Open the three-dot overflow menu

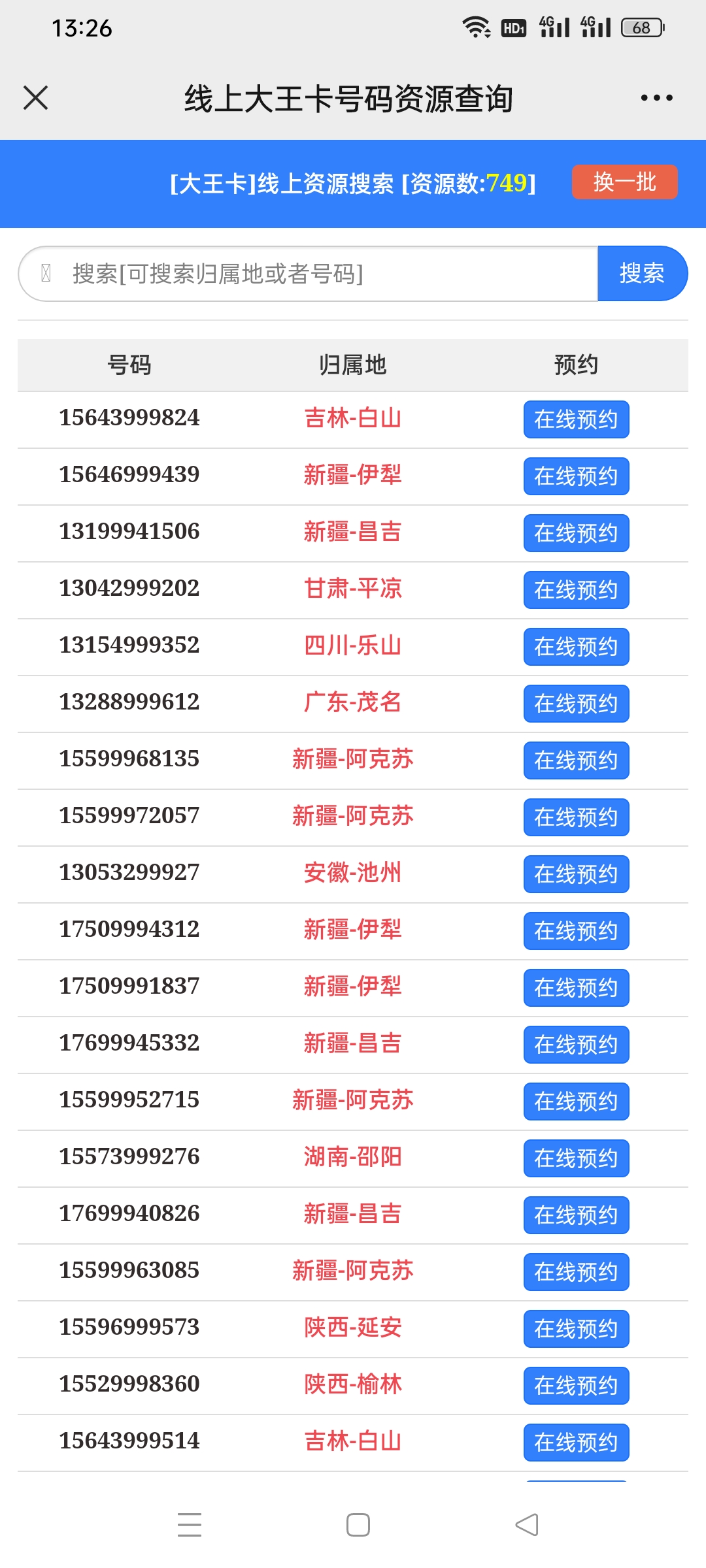point(656,98)
